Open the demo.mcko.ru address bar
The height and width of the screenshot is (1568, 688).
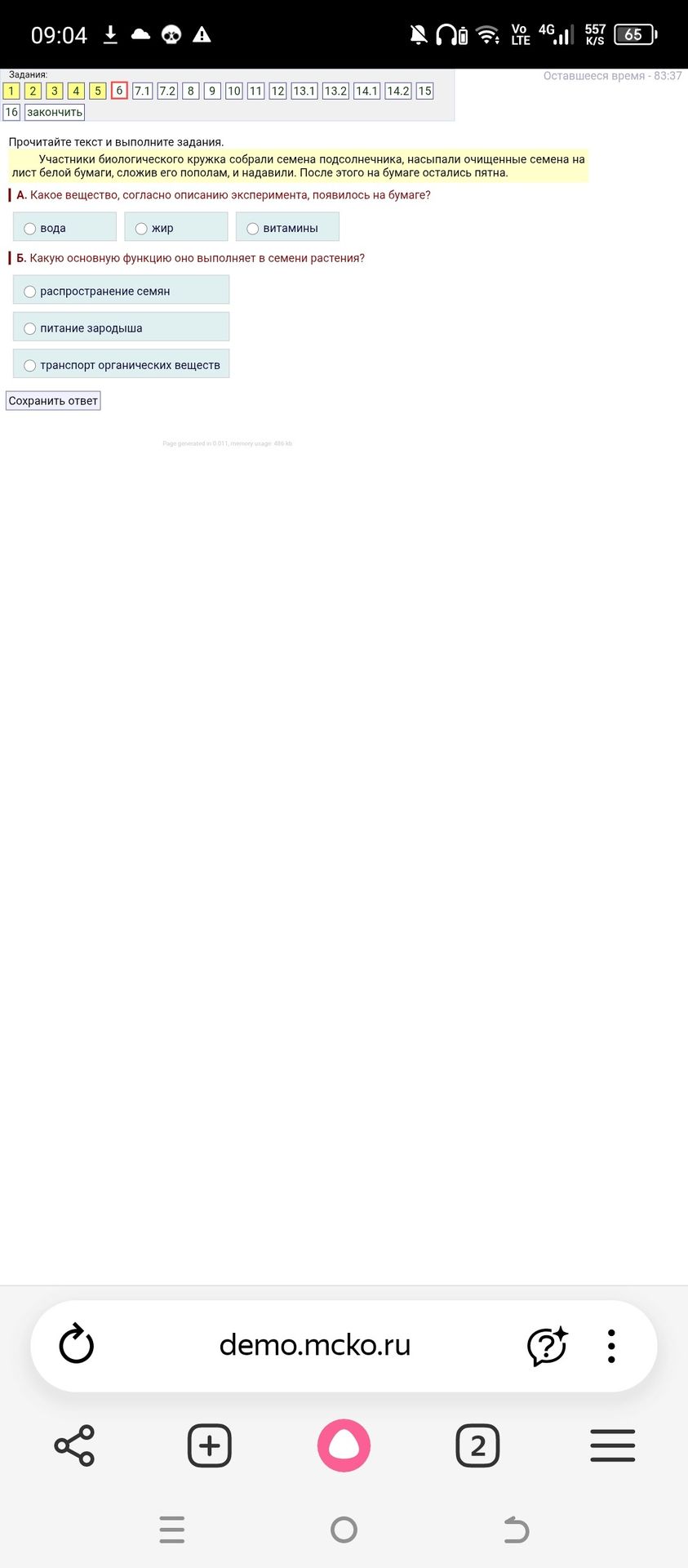click(315, 1345)
